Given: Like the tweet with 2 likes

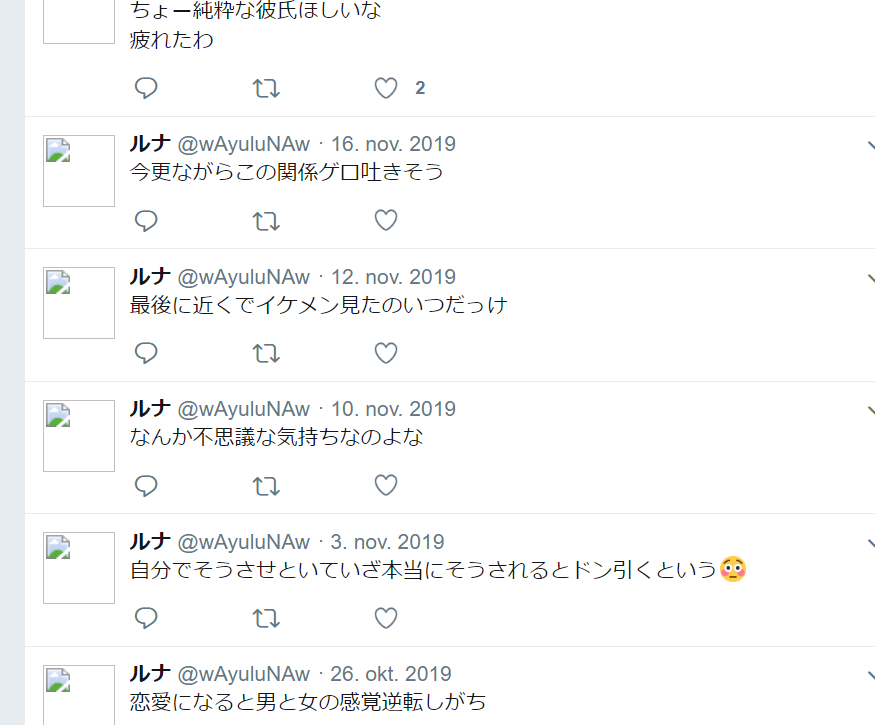Looking at the screenshot, I should click(386, 88).
